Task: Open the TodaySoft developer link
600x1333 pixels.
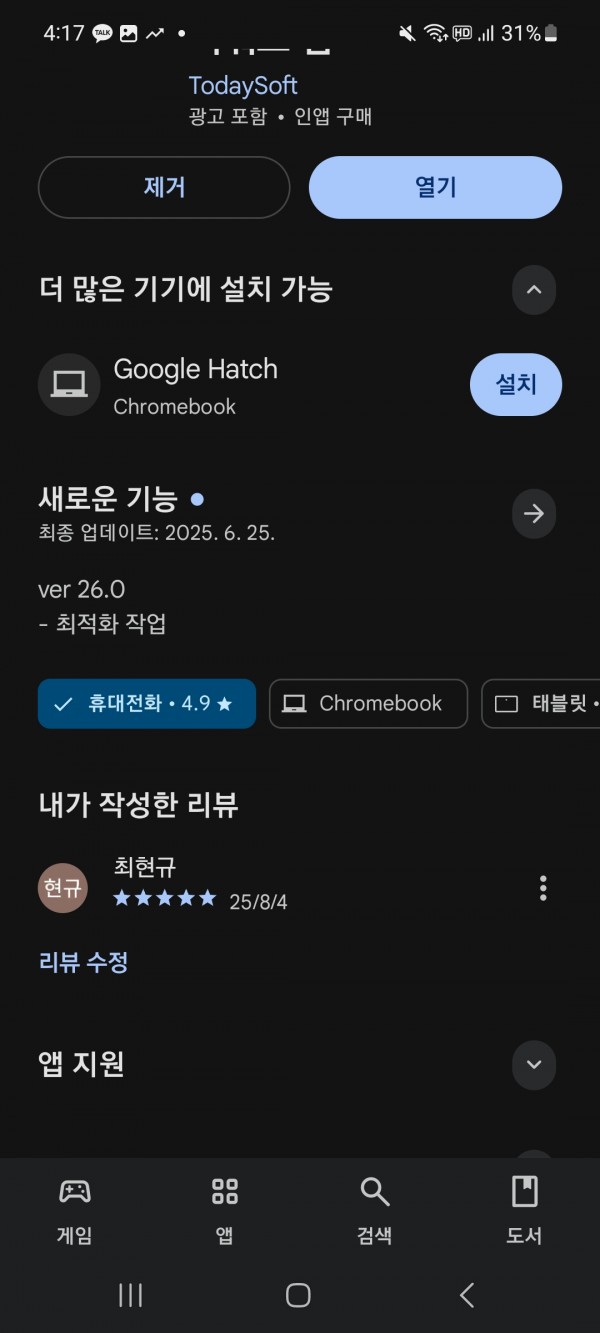Action: (243, 85)
